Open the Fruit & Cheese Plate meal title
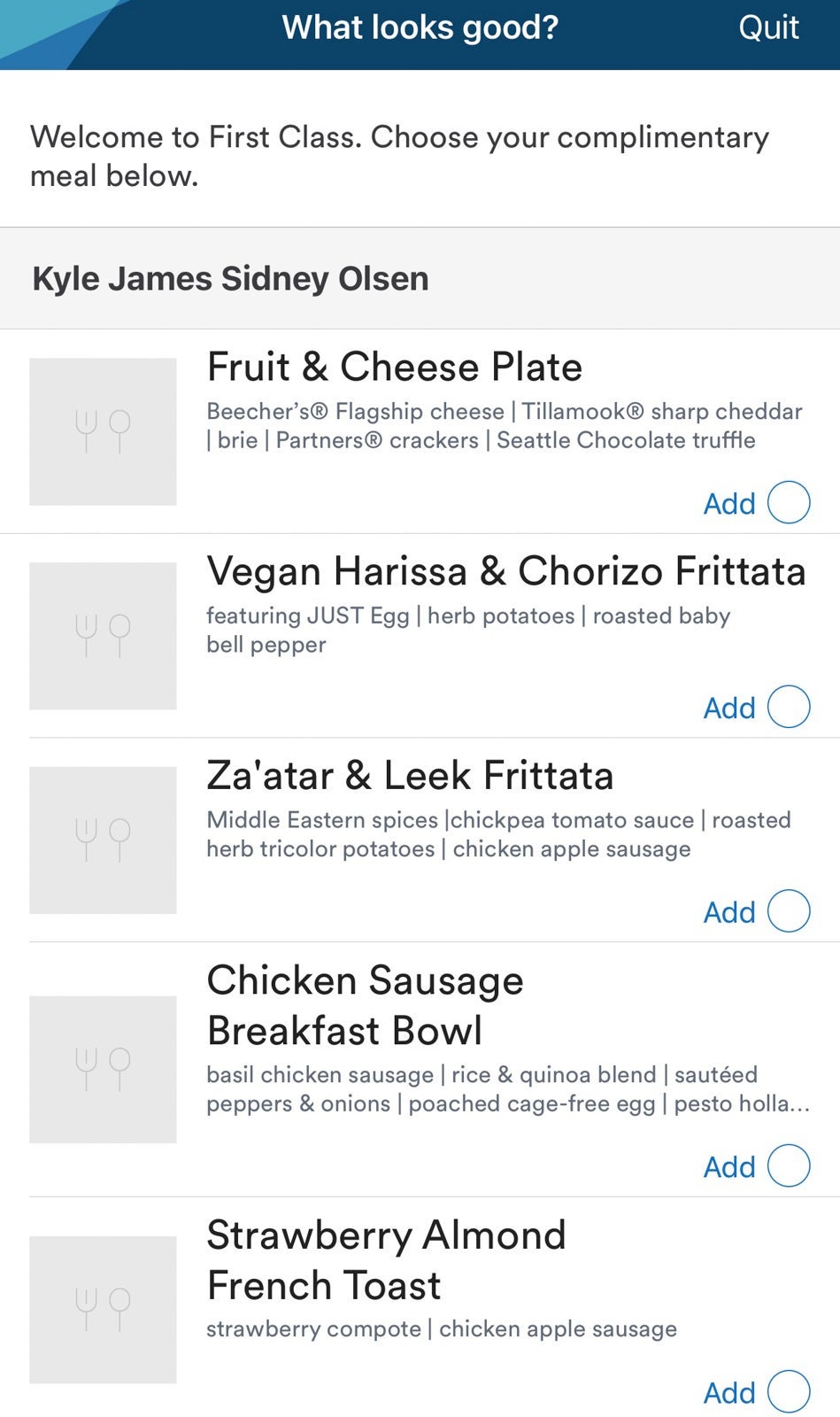This screenshot has height=1417, width=840. click(x=394, y=366)
